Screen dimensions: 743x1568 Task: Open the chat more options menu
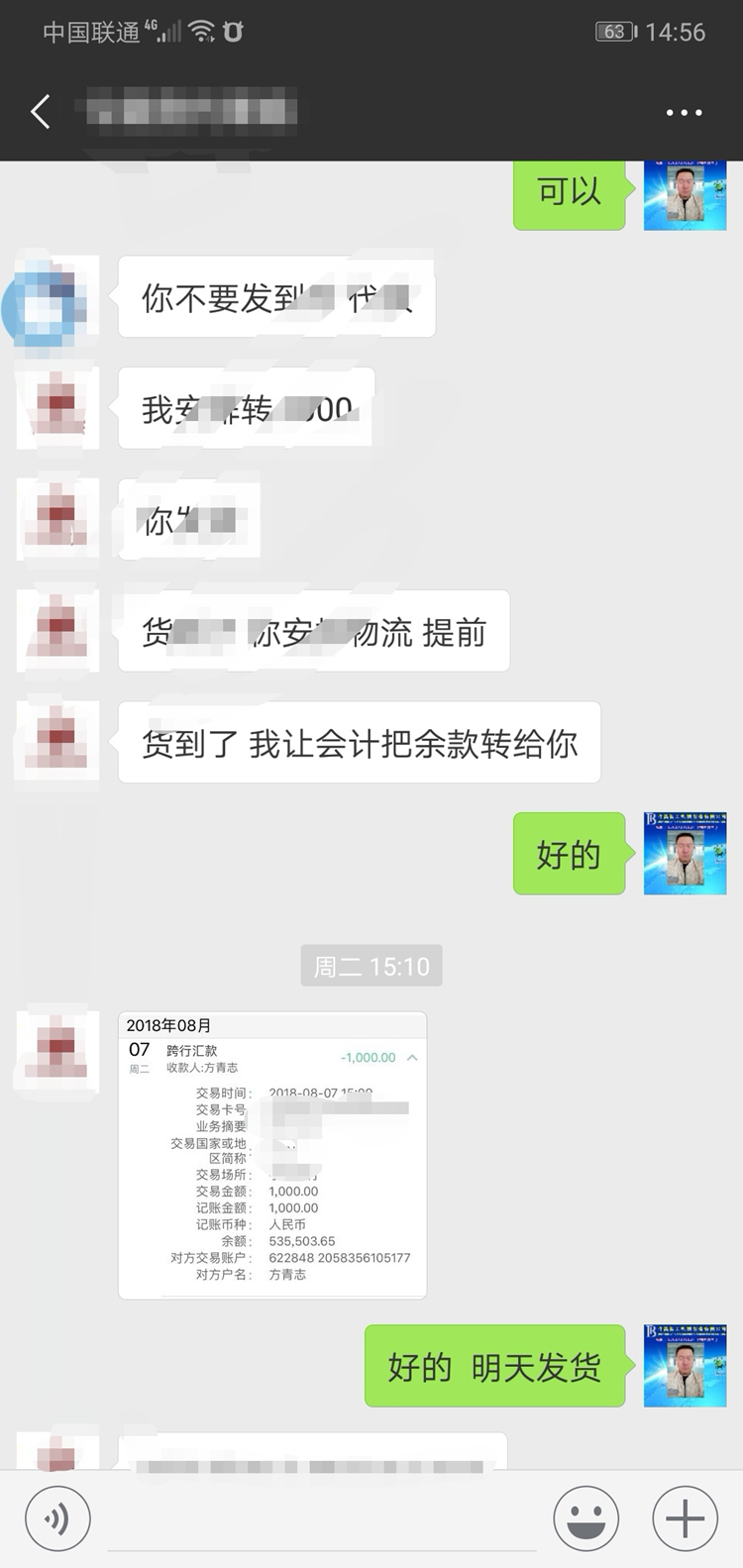coord(683,112)
